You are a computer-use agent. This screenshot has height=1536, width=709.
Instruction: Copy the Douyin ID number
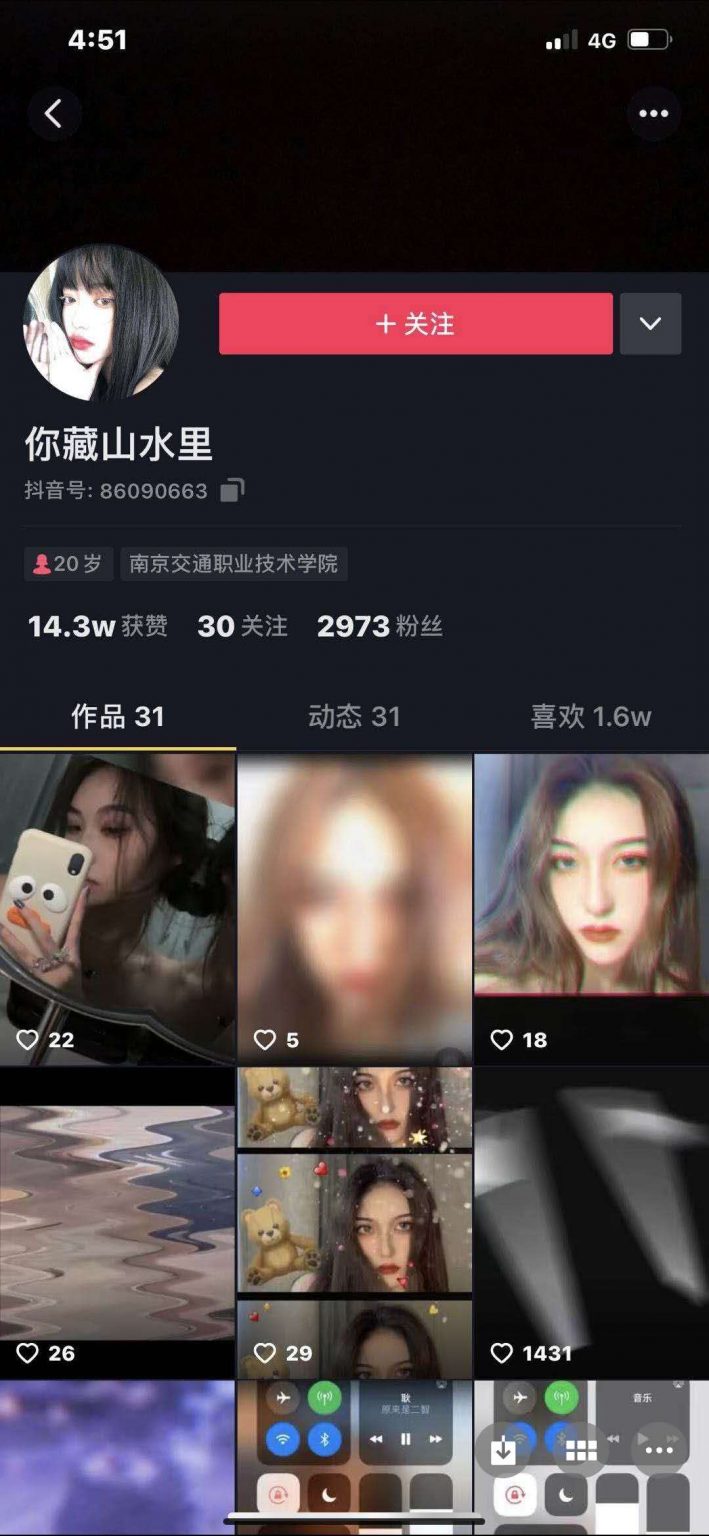coord(232,490)
